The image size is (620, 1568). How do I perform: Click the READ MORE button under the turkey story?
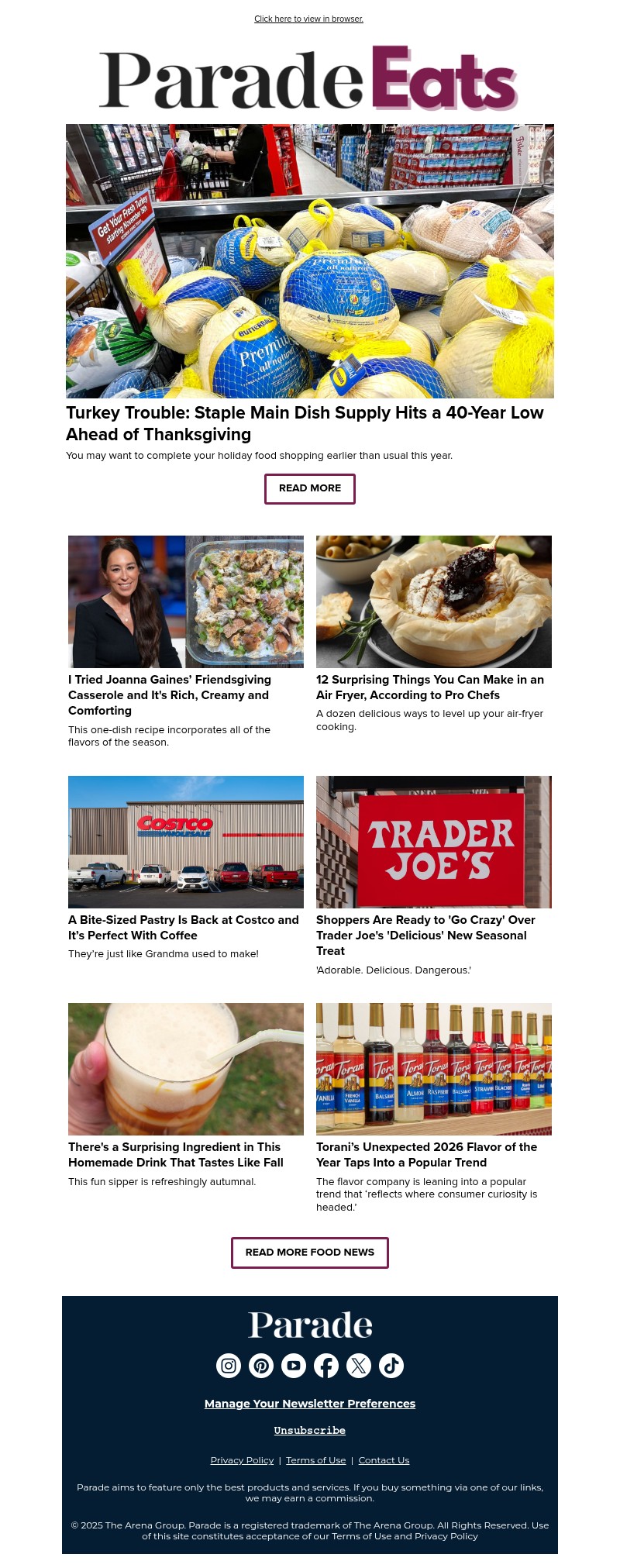point(310,488)
